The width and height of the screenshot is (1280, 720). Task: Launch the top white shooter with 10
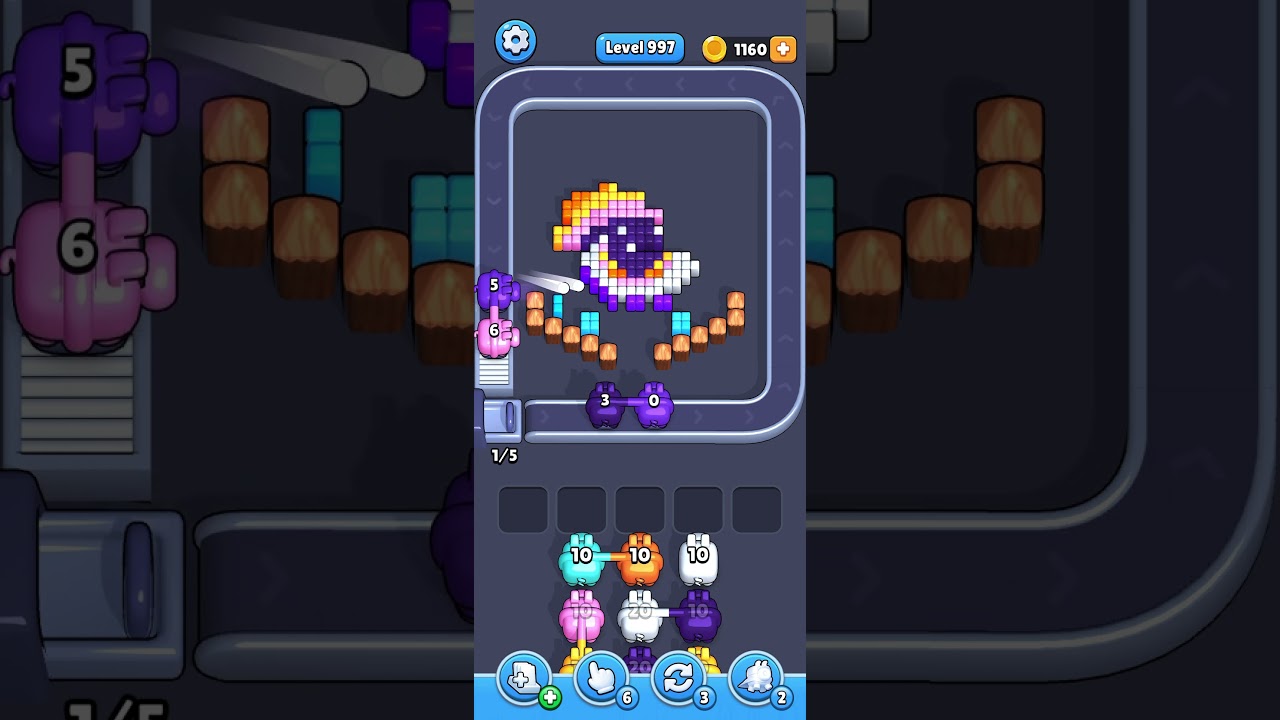698,560
